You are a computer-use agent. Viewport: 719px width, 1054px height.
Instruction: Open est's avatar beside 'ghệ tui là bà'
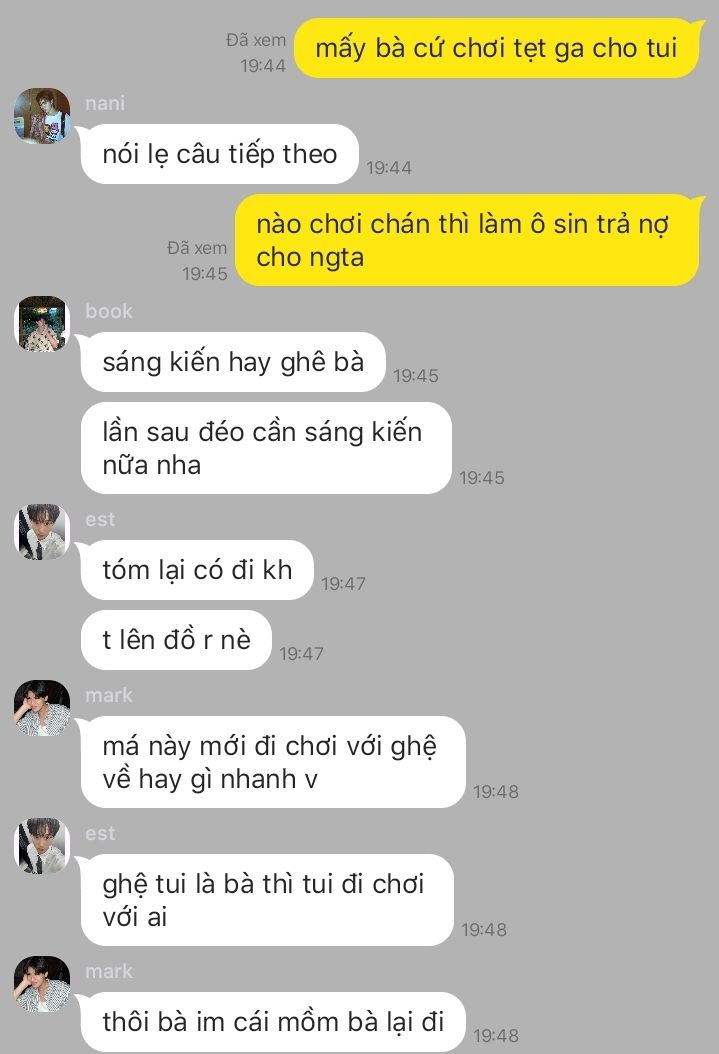(42, 846)
